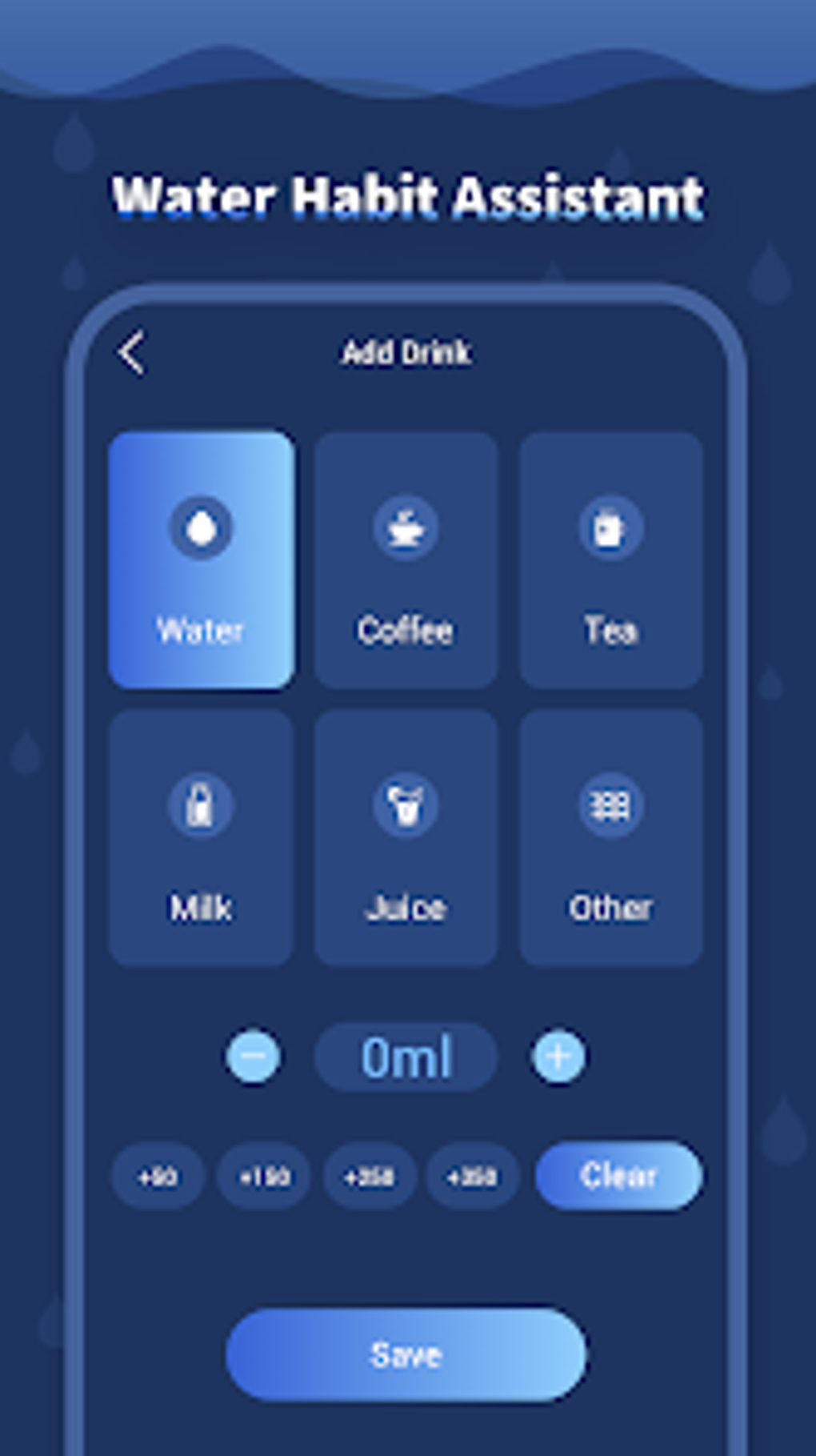
Task: Choose the Juice category card
Action: pos(405,836)
